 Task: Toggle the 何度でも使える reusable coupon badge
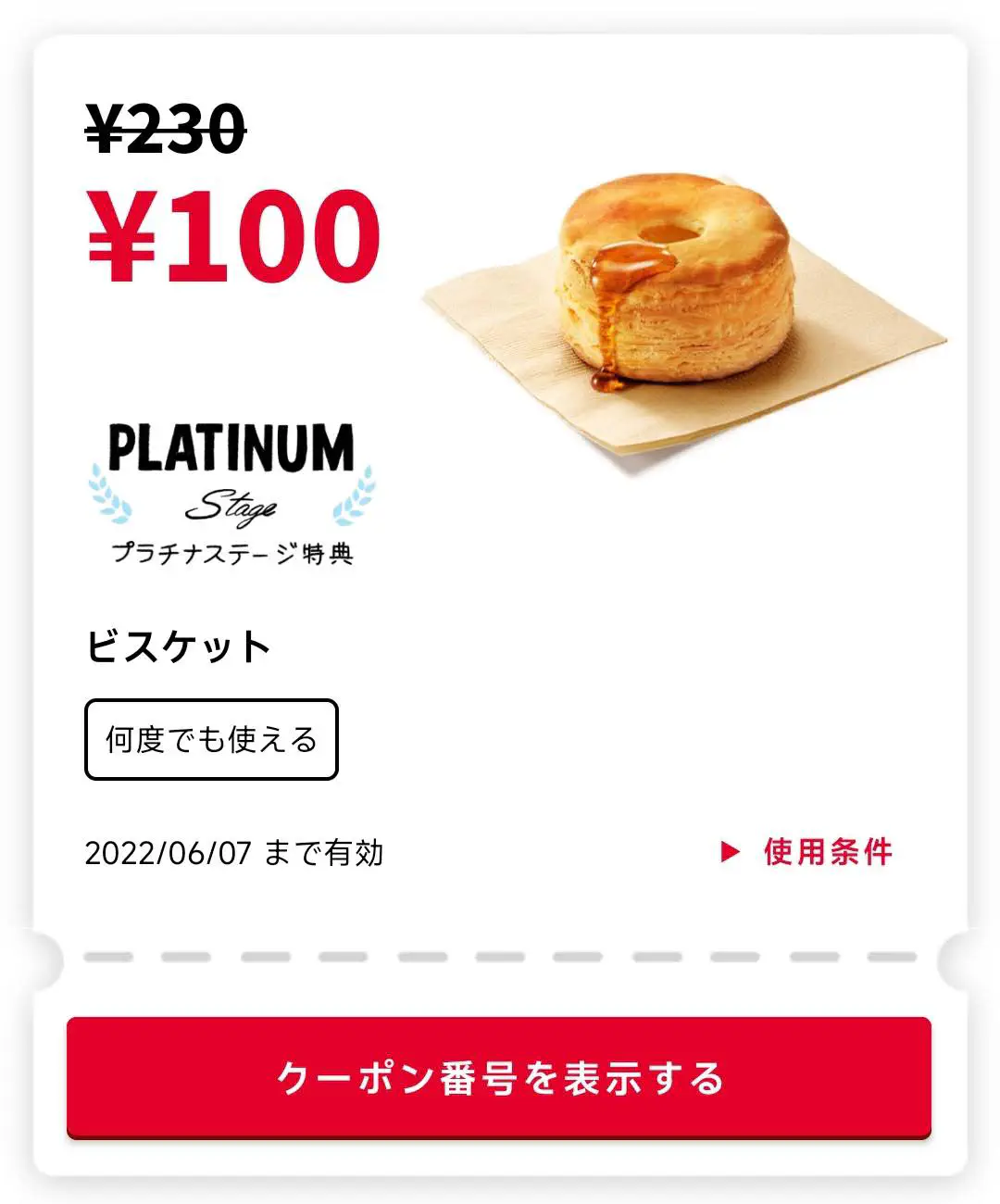(211, 738)
